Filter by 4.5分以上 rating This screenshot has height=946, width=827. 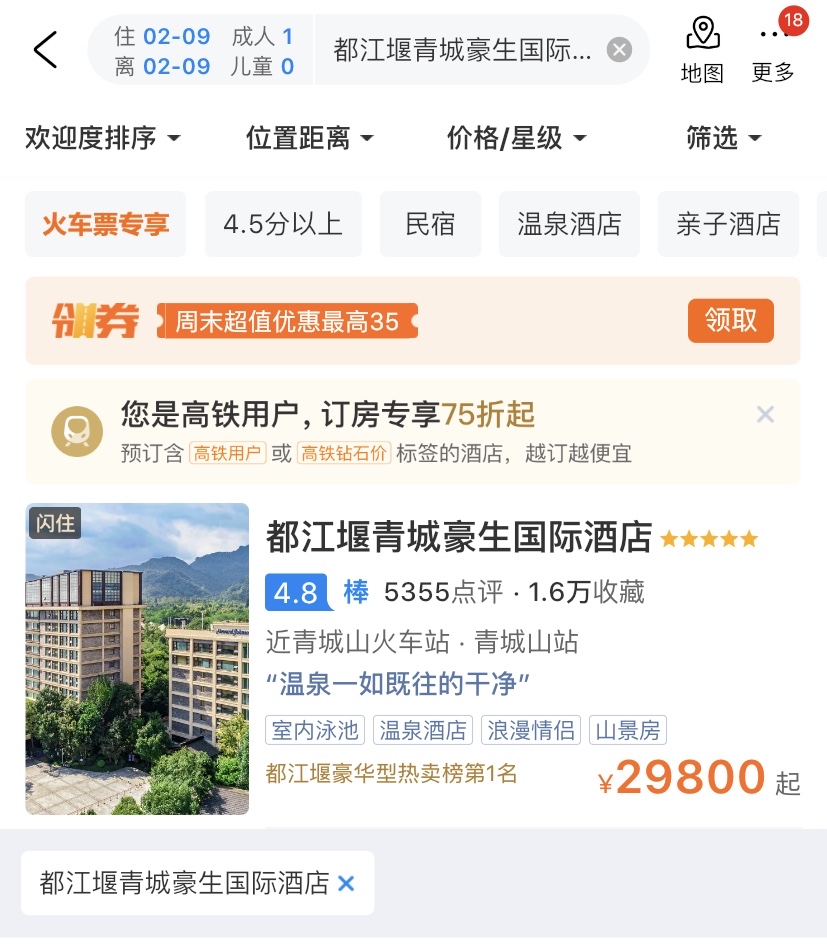[283, 224]
